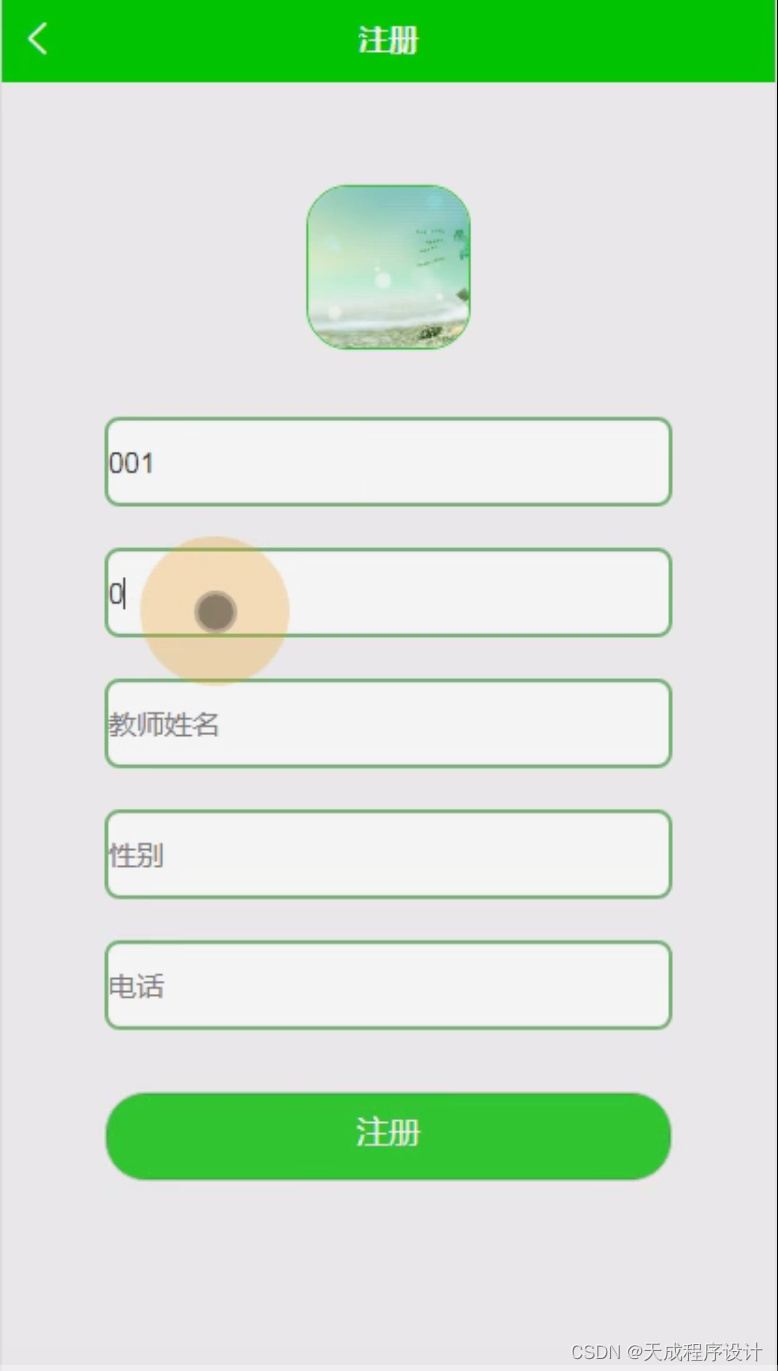Tap the password field showing 0
This screenshot has height=1371, width=778.
(388, 592)
